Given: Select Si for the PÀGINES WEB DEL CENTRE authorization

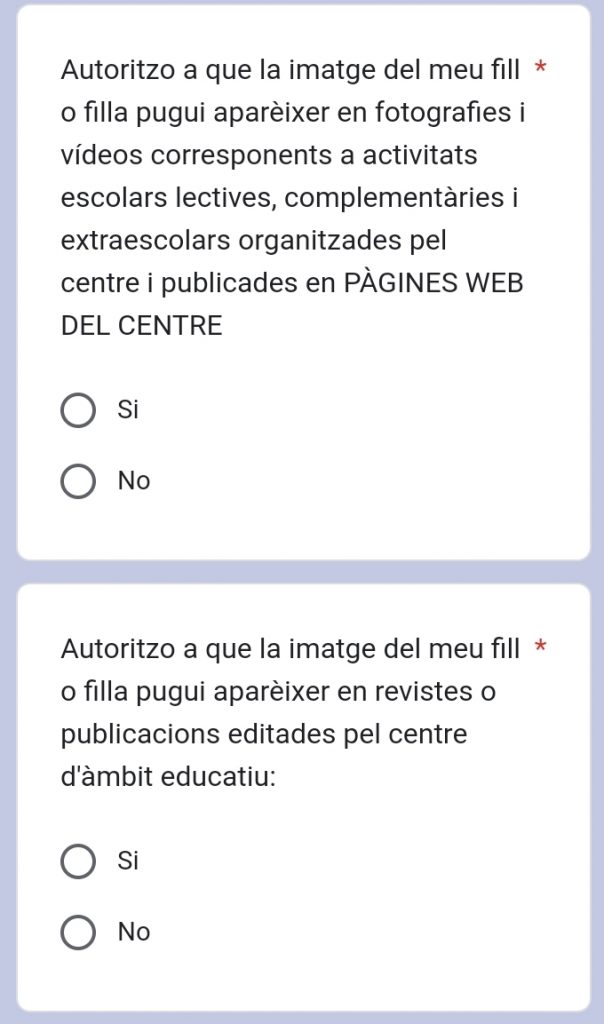Looking at the screenshot, I should tap(79, 410).
